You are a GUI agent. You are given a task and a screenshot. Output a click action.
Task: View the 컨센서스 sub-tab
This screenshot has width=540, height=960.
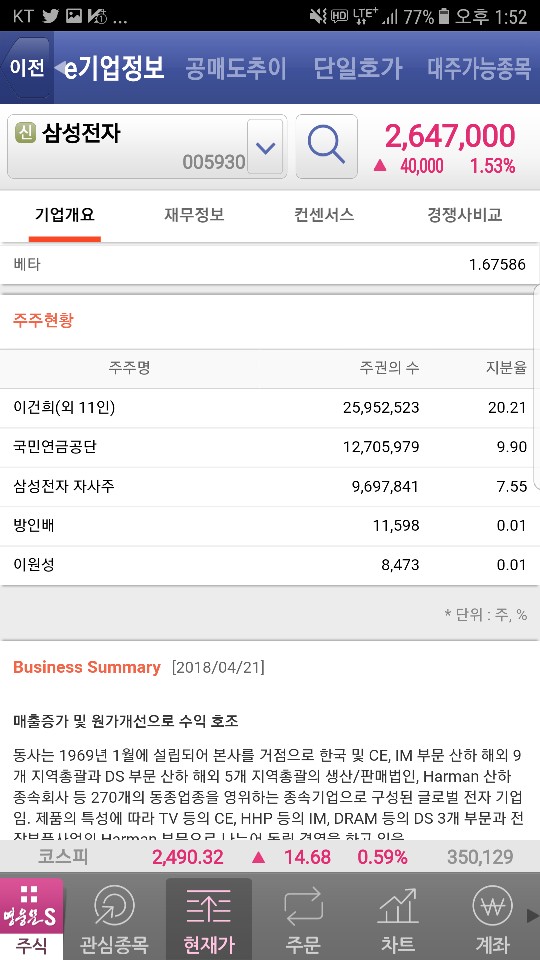[324, 215]
